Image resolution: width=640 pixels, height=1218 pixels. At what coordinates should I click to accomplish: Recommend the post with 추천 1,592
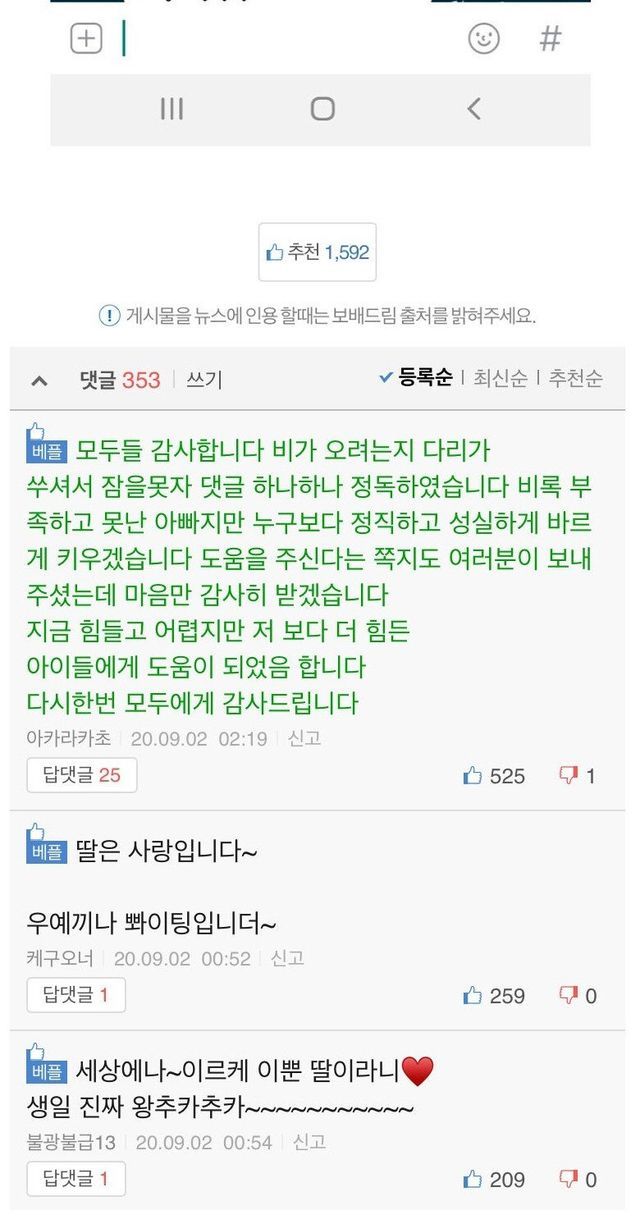(x=317, y=253)
